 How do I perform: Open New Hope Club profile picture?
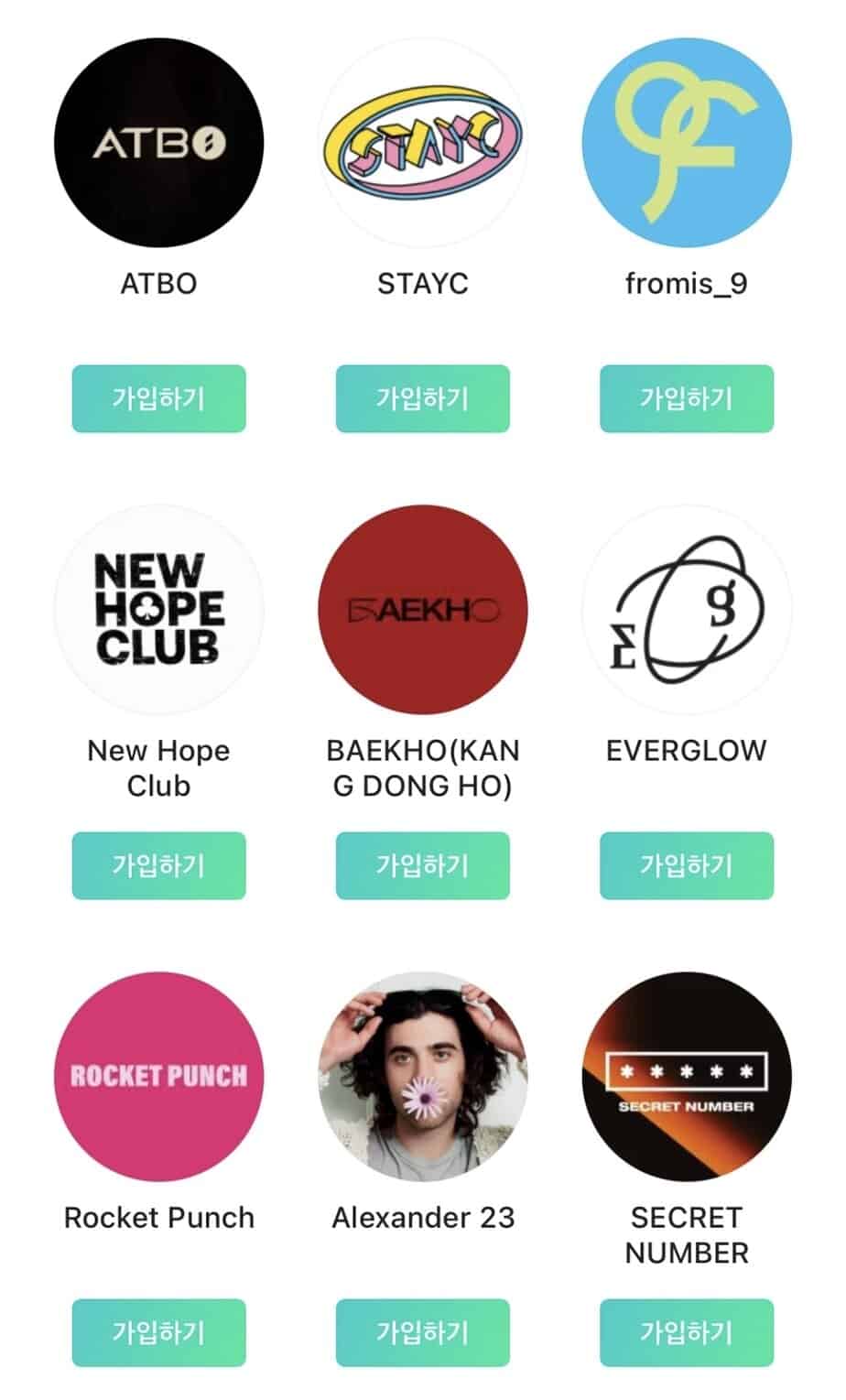[x=158, y=610]
